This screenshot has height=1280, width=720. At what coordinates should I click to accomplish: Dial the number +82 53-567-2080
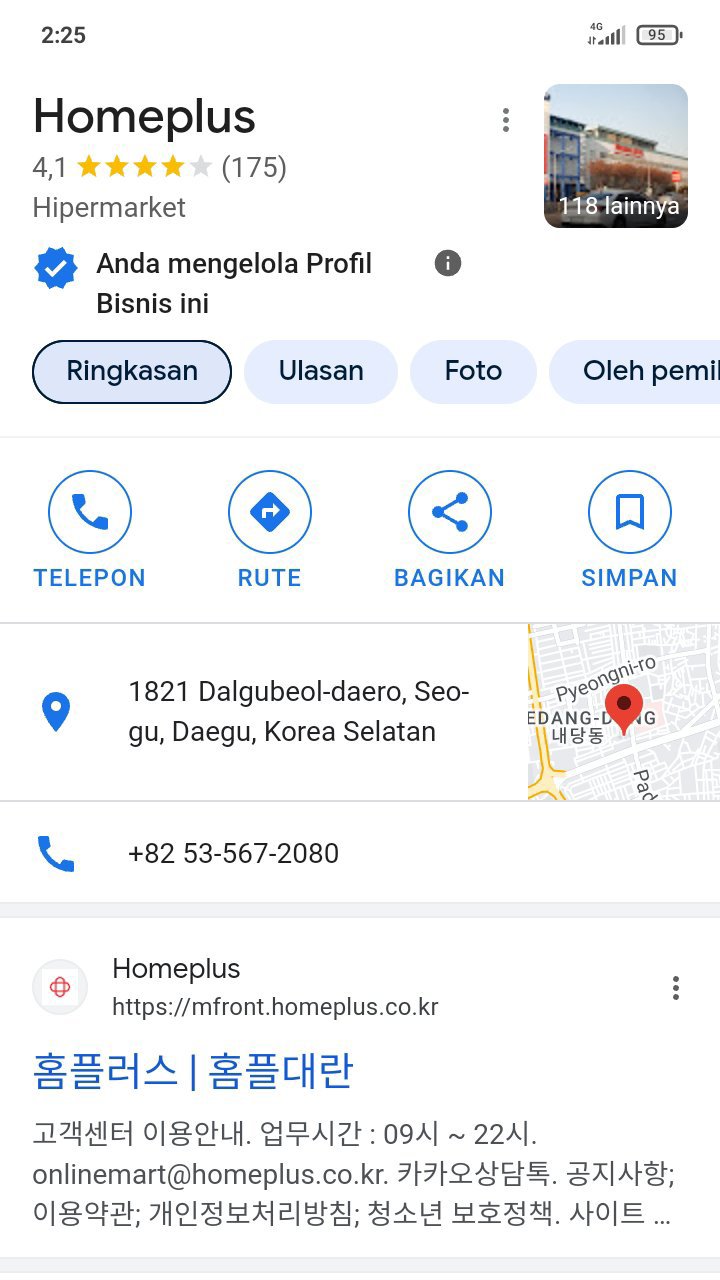[x=233, y=853]
